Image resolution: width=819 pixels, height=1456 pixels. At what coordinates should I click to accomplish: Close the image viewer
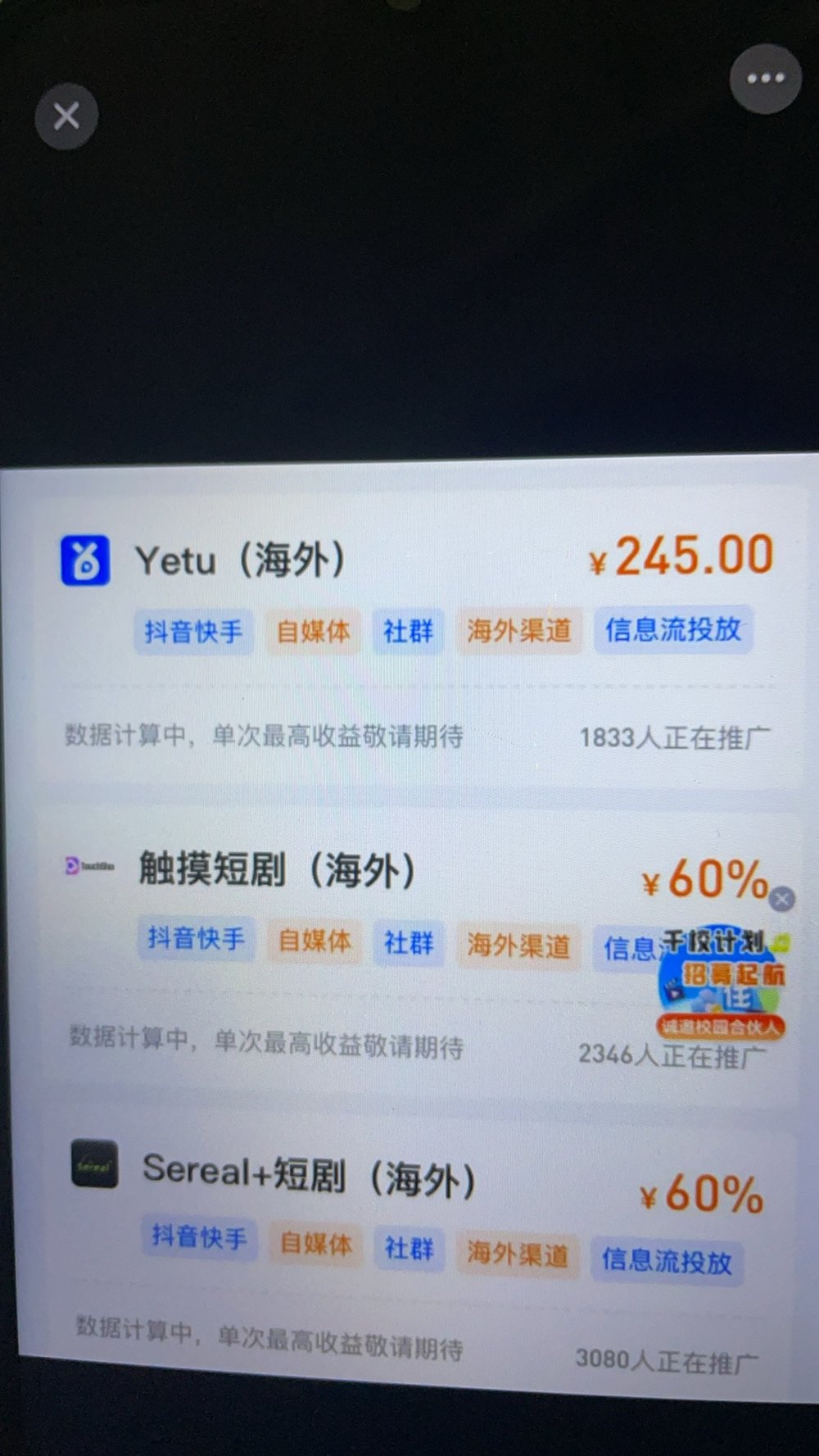click(66, 116)
